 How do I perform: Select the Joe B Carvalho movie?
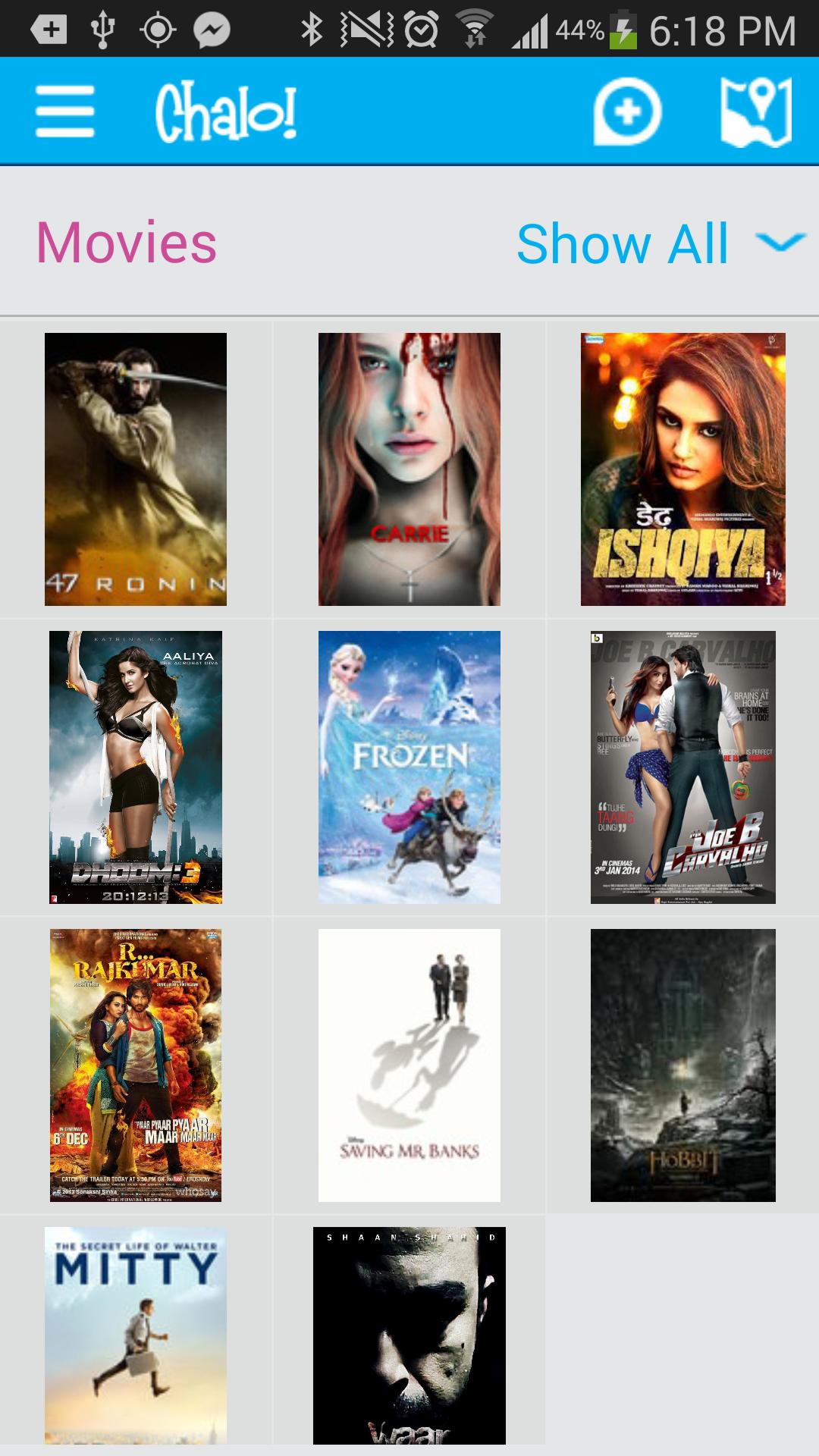682,767
